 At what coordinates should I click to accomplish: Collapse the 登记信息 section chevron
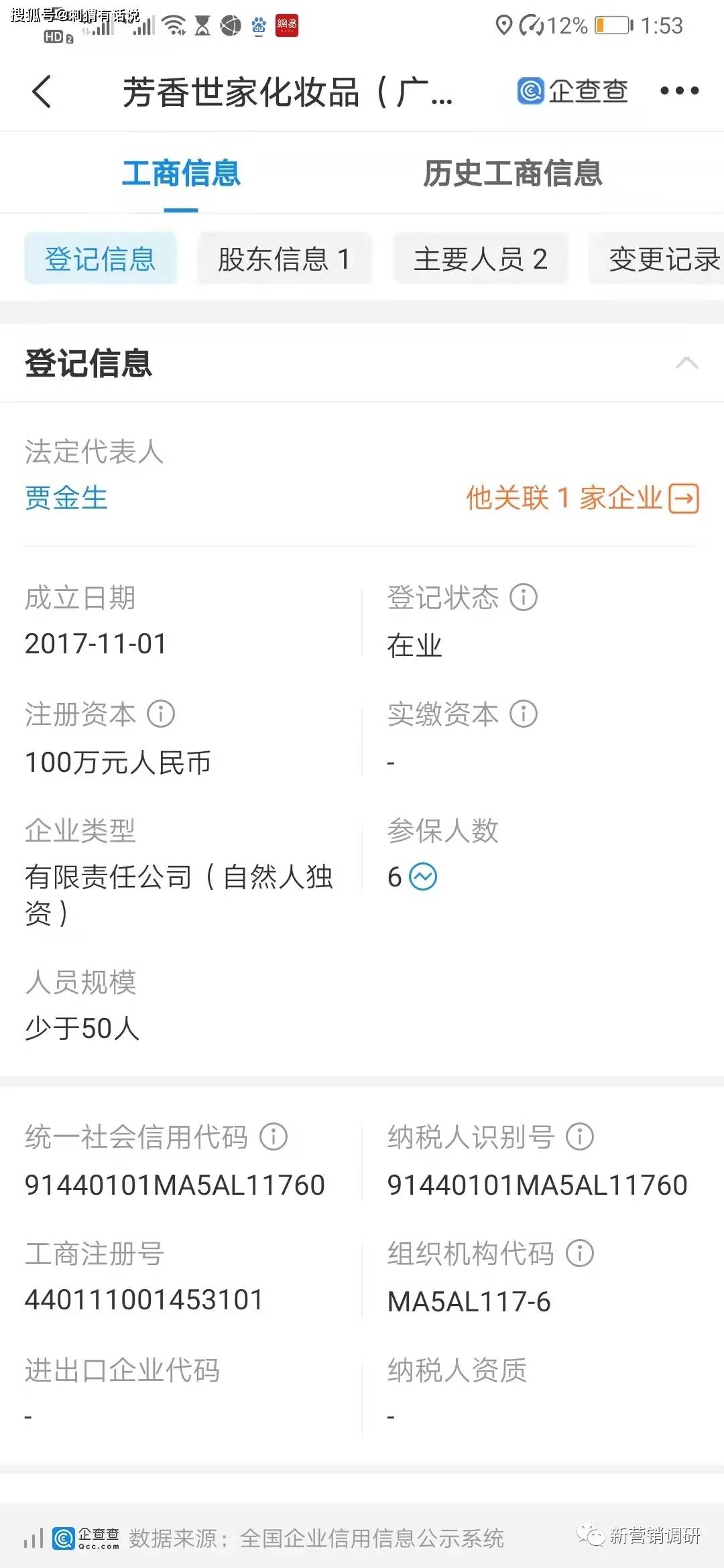(686, 363)
